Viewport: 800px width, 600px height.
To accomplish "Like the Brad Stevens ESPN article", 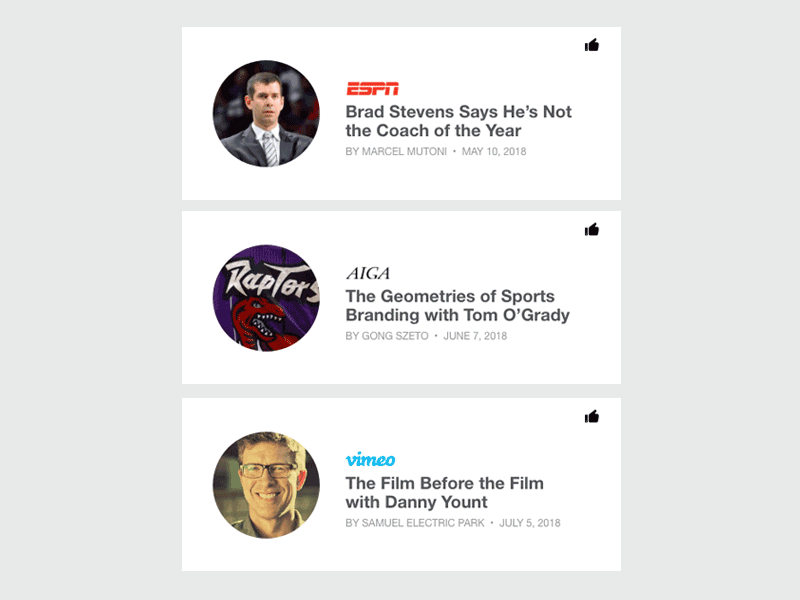I will [592, 45].
